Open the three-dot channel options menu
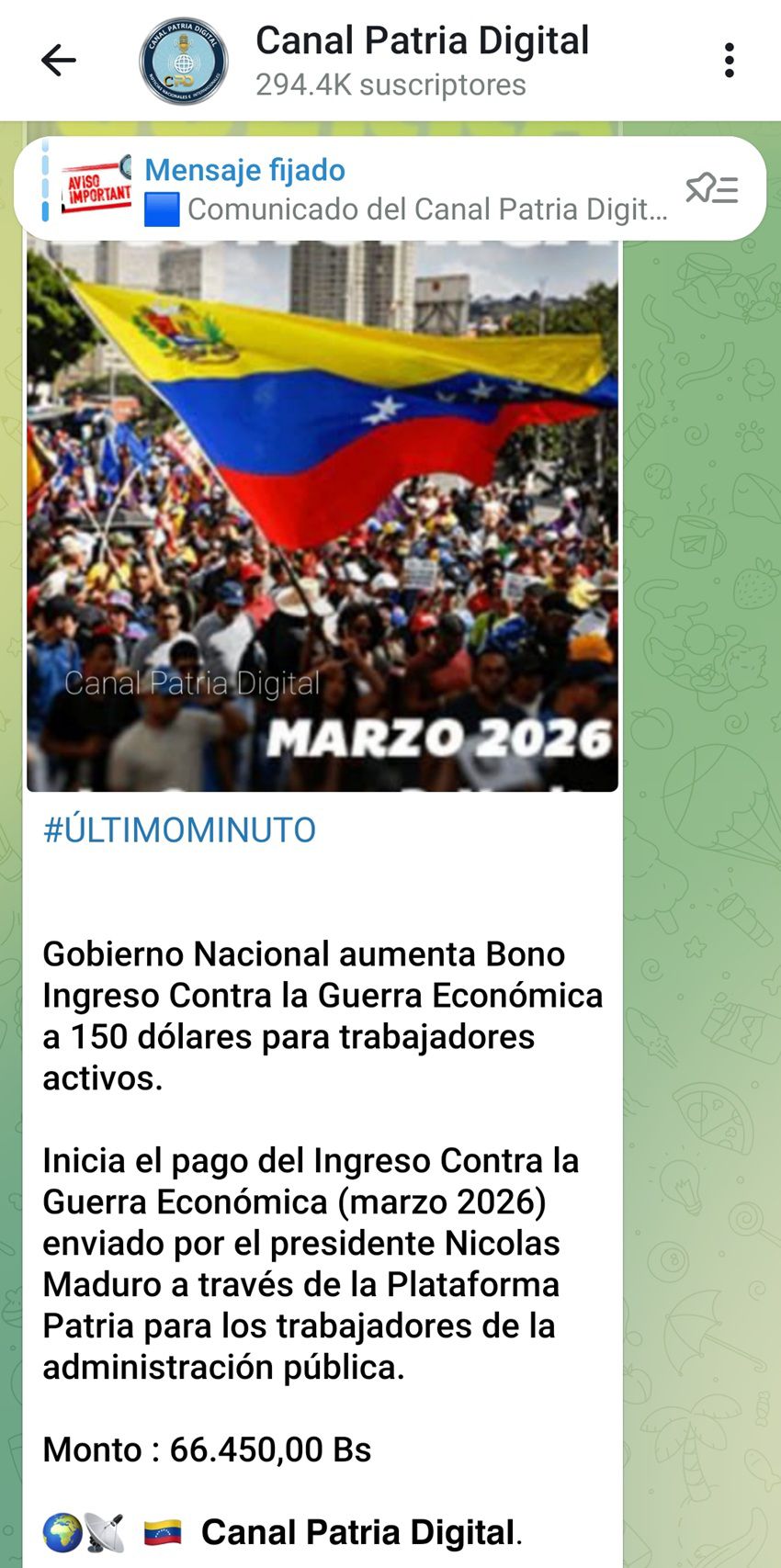 pyautogui.click(x=730, y=61)
